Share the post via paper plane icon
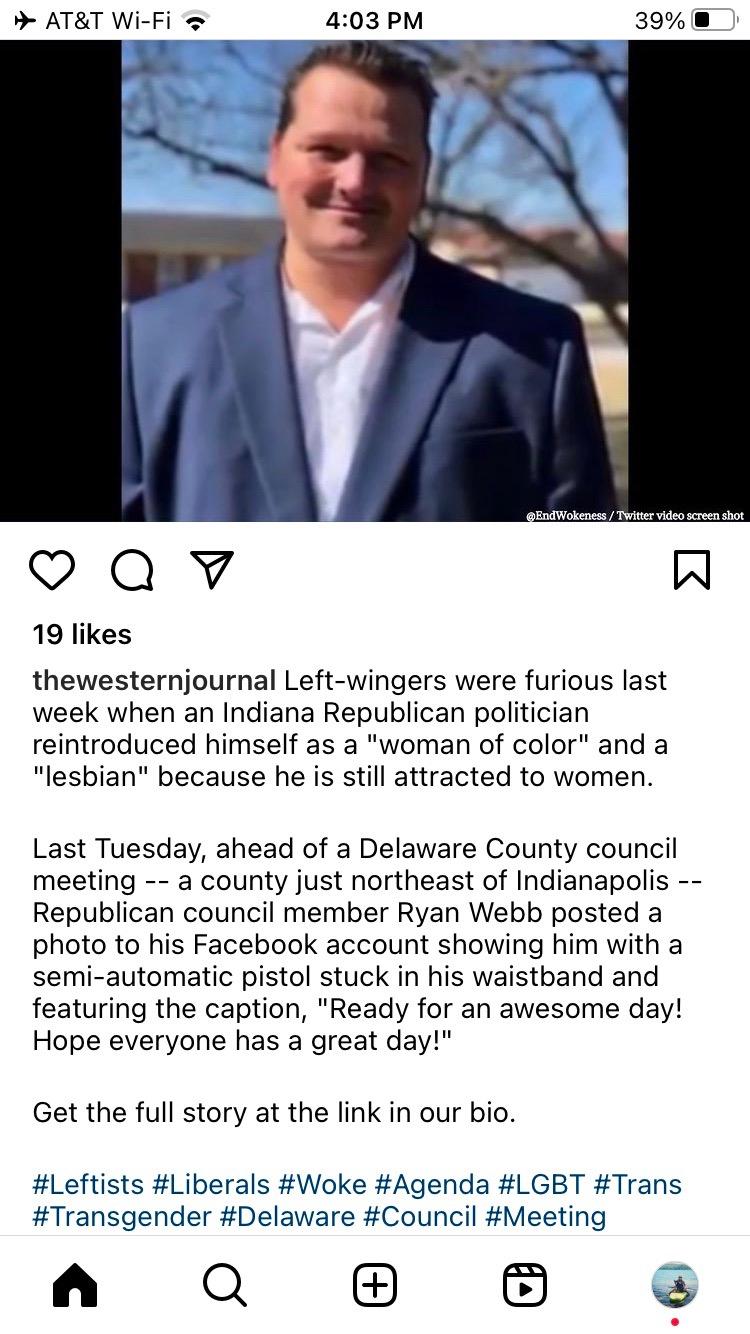The width and height of the screenshot is (750, 1334). 212,570
